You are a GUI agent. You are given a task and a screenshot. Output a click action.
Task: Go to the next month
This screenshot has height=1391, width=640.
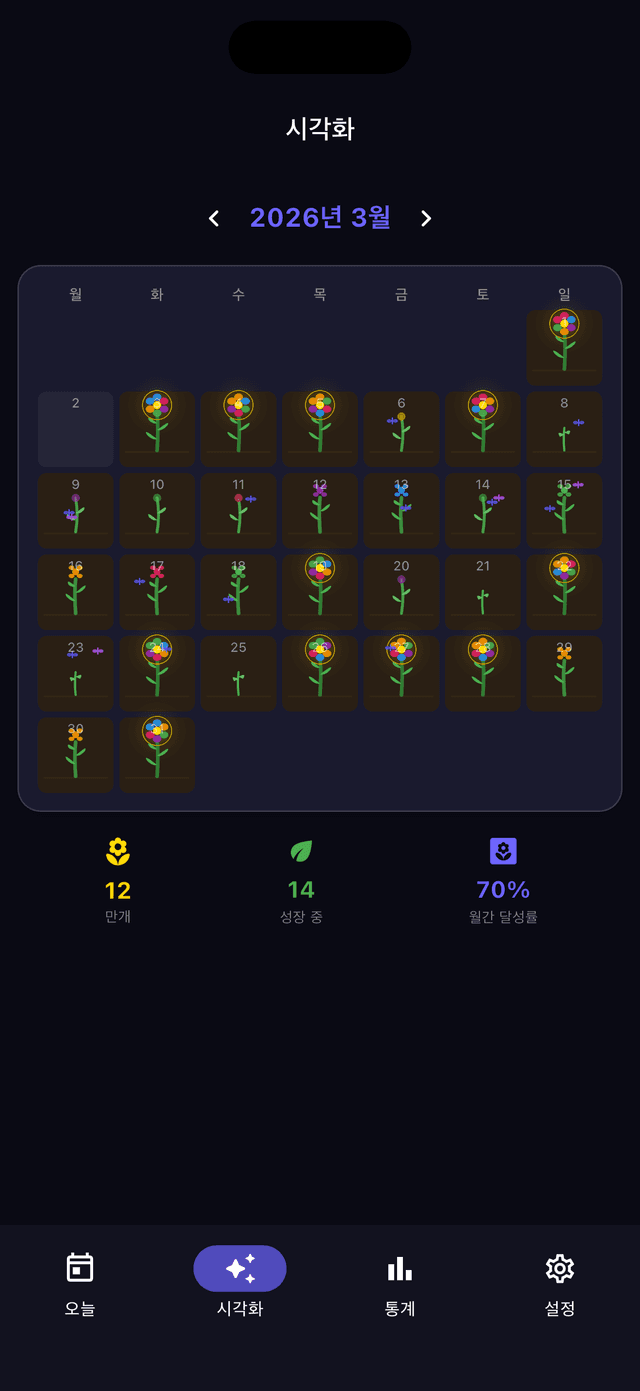tap(426, 218)
